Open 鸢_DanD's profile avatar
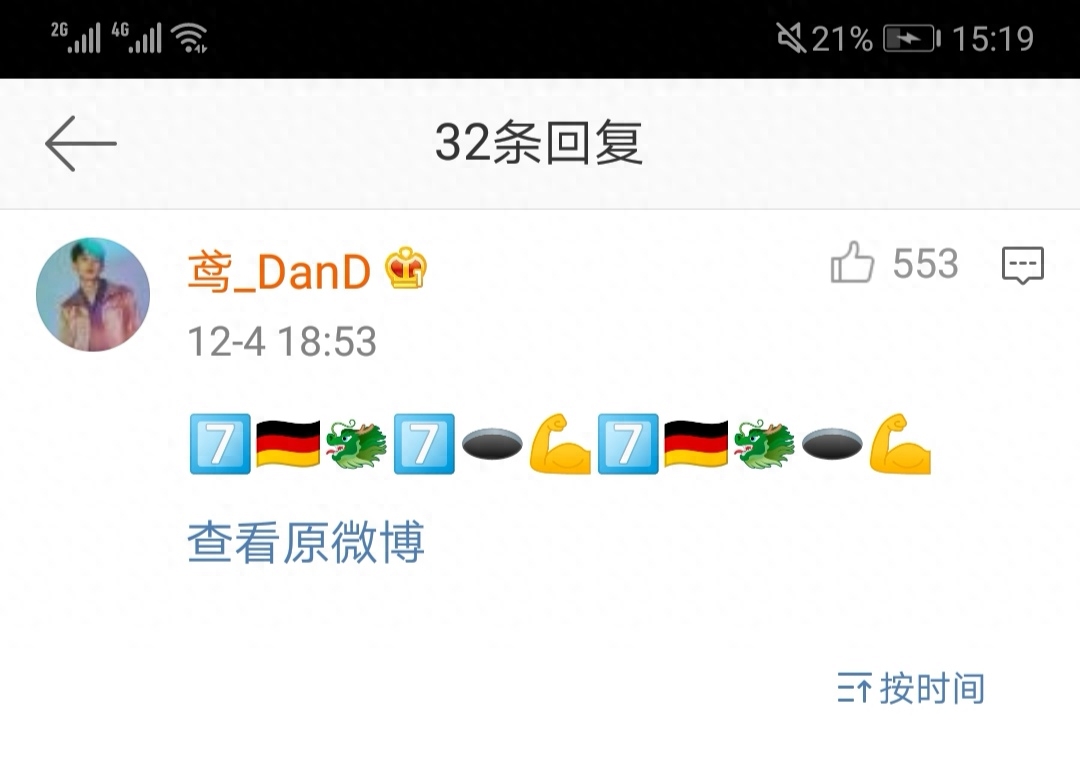The height and width of the screenshot is (758, 1080). click(x=93, y=294)
